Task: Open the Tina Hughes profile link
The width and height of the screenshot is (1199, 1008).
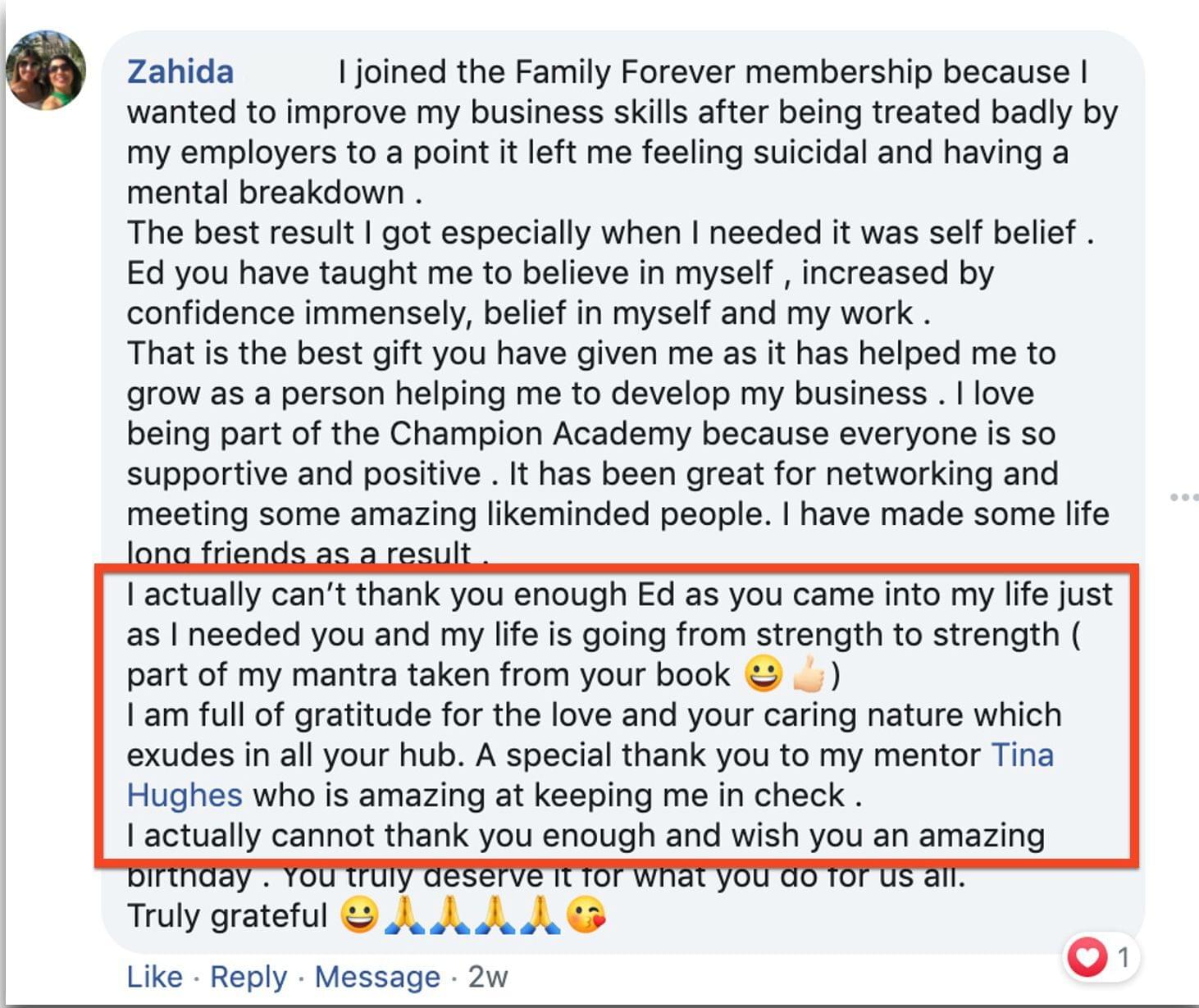Action: (x=1022, y=755)
